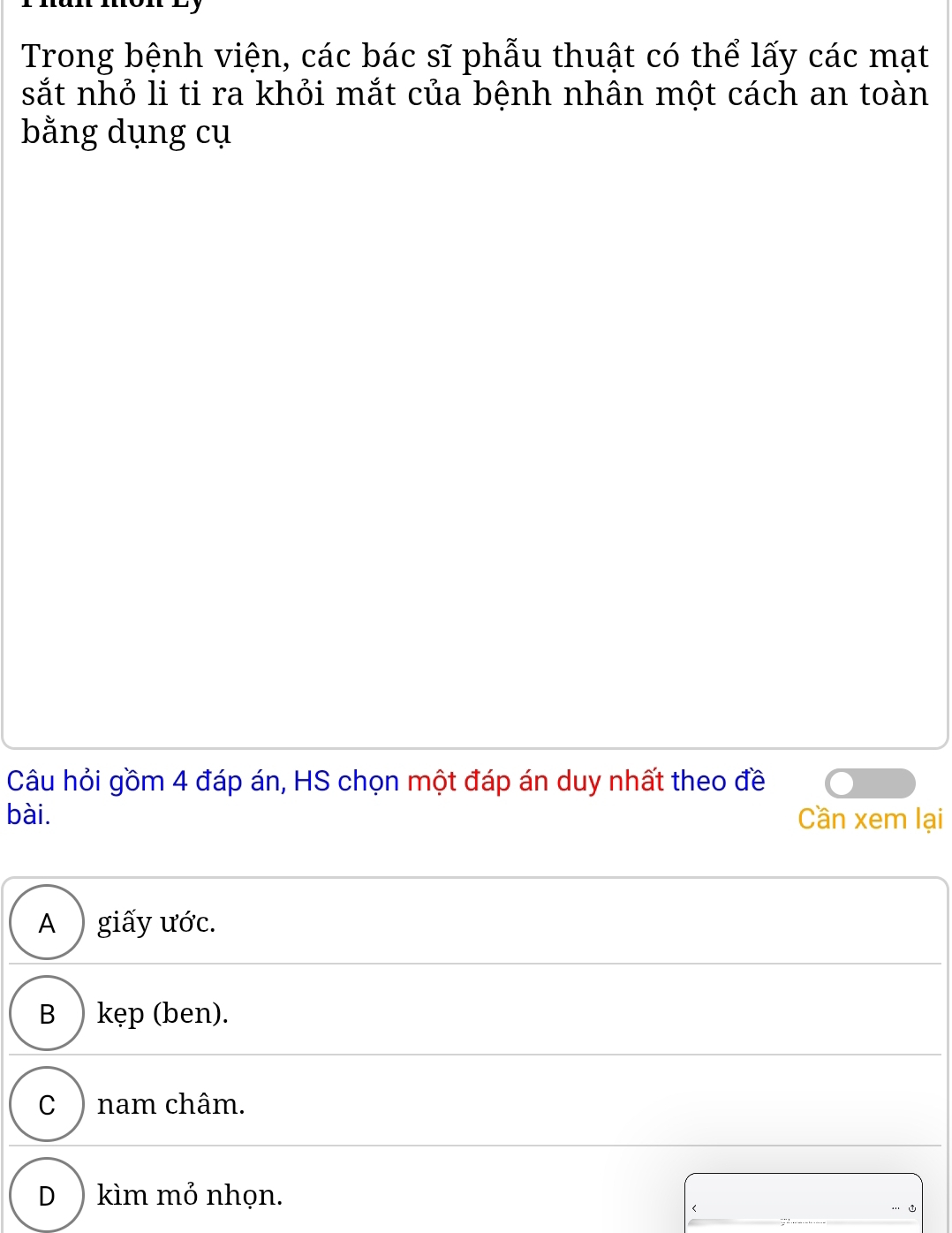Toggle the Cần xem lại switch

869,783
